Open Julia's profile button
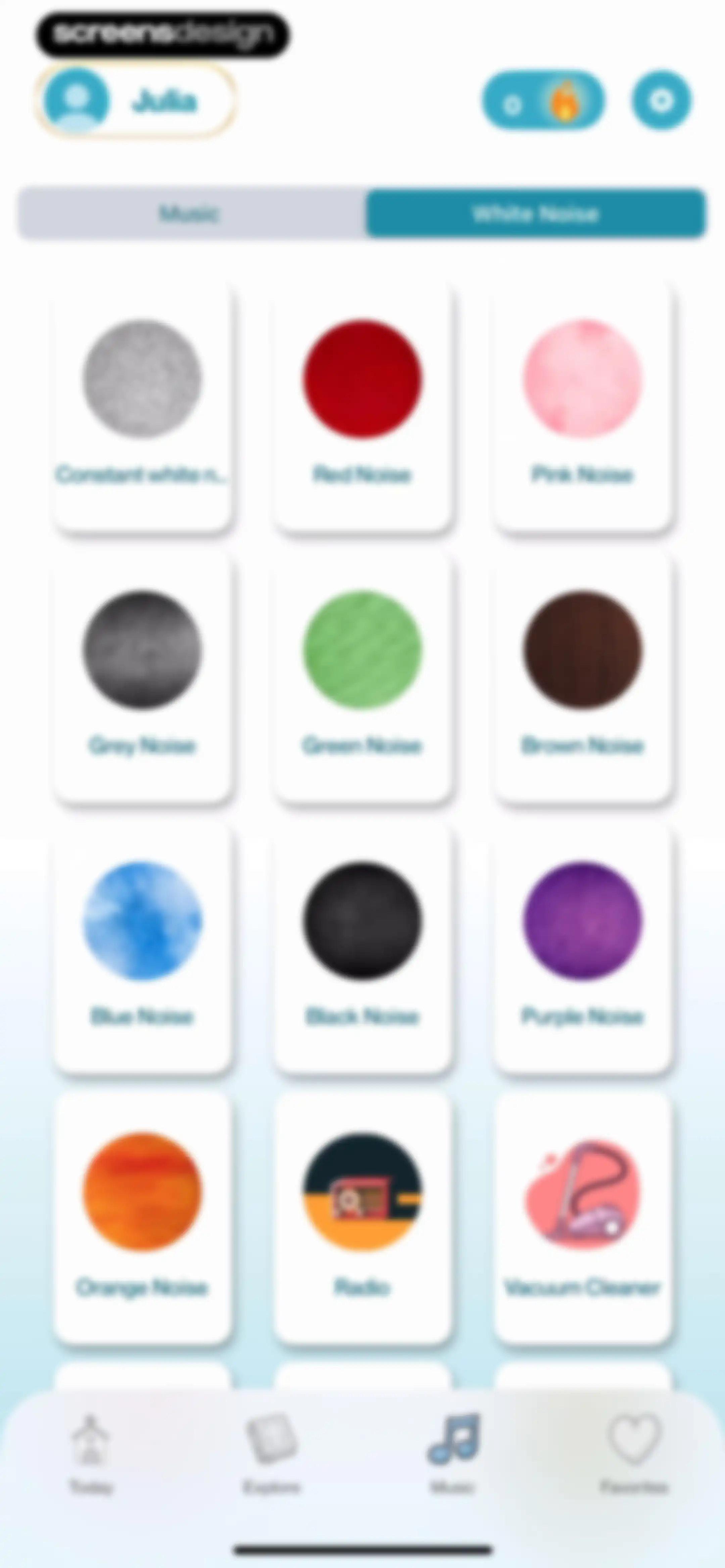The width and height of the screenshot is (725, 1568). point(136,100)
